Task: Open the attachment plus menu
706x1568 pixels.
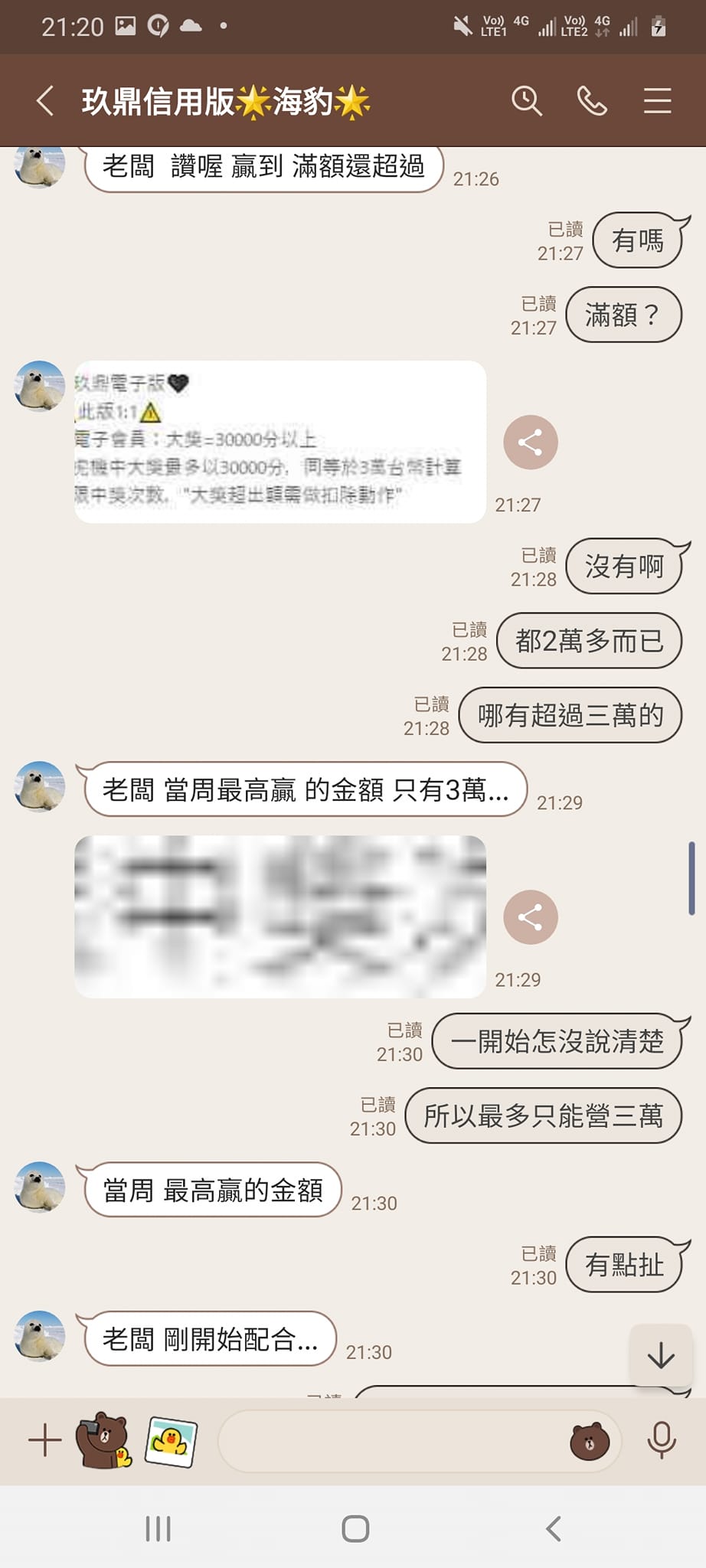Action: pos(45,1440)
